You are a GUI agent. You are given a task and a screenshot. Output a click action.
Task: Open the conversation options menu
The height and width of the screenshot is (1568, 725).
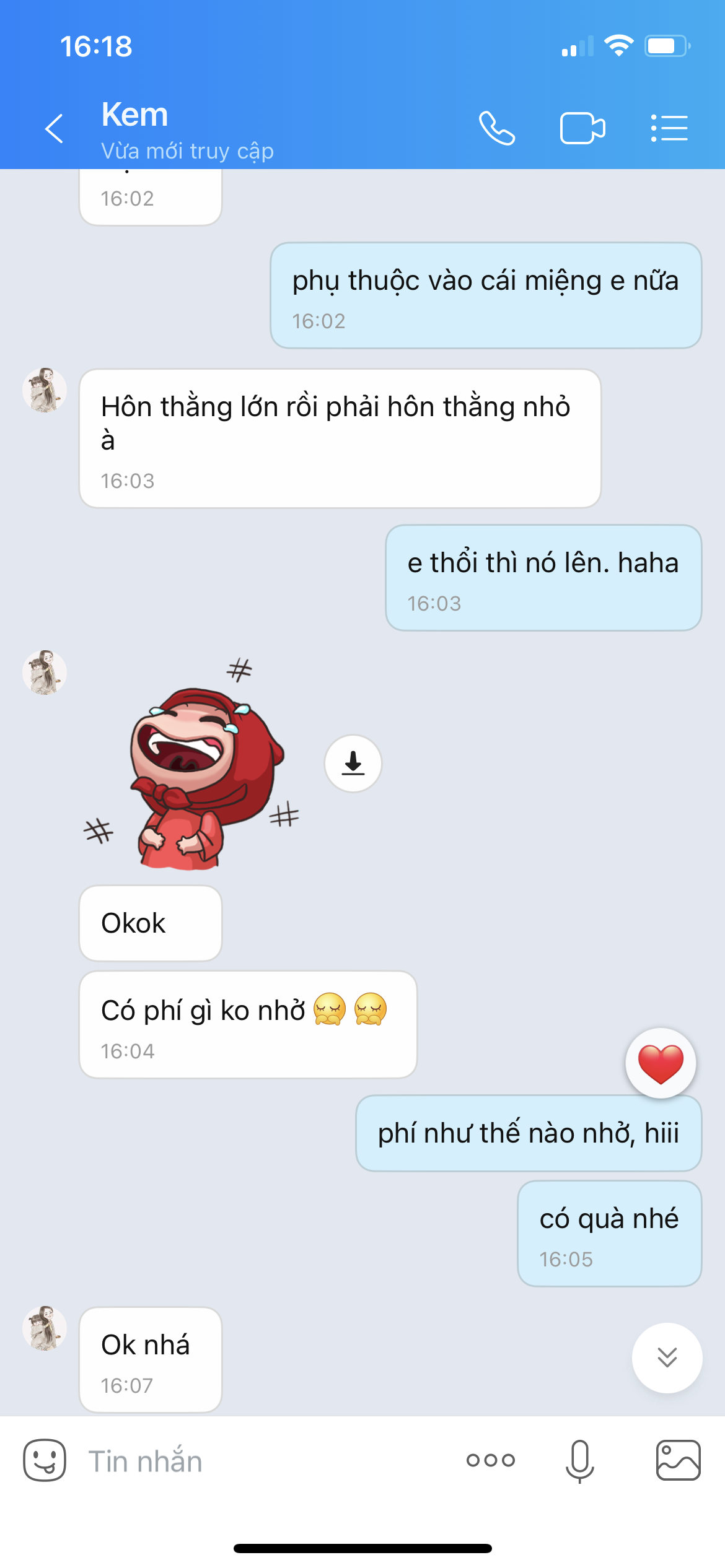tap(669, 128)
